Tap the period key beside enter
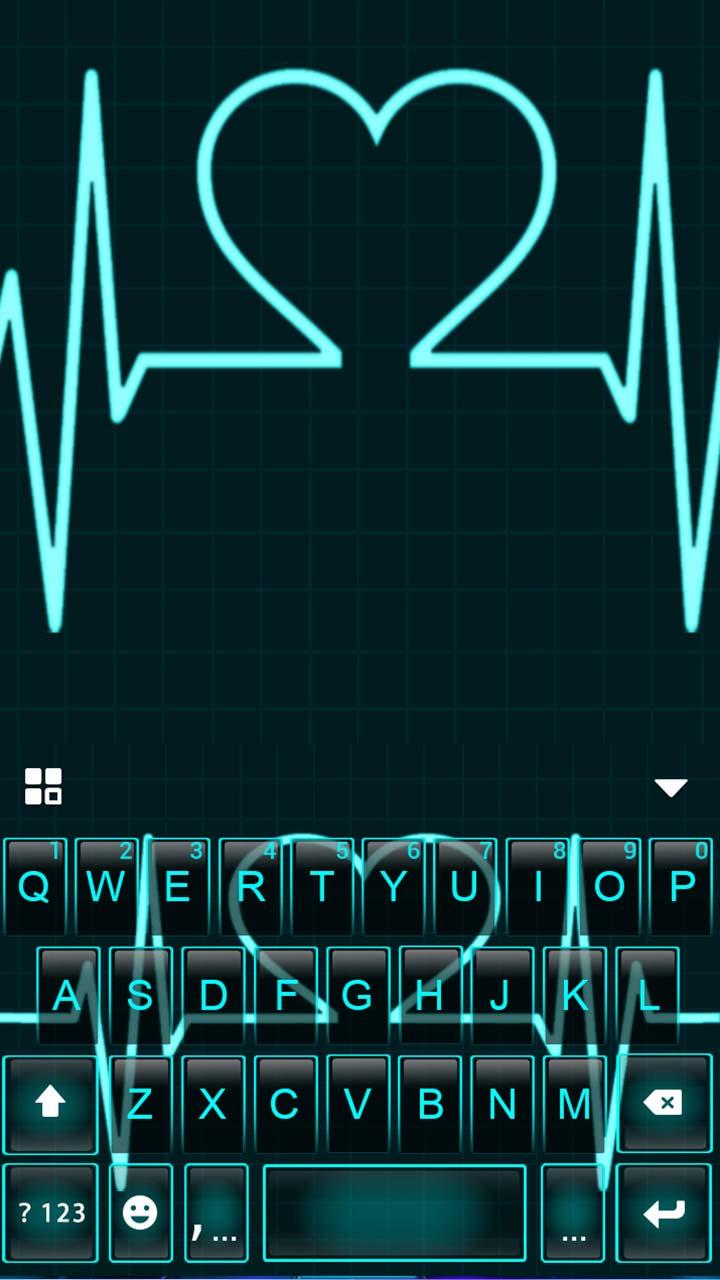 click(574, 1213)
